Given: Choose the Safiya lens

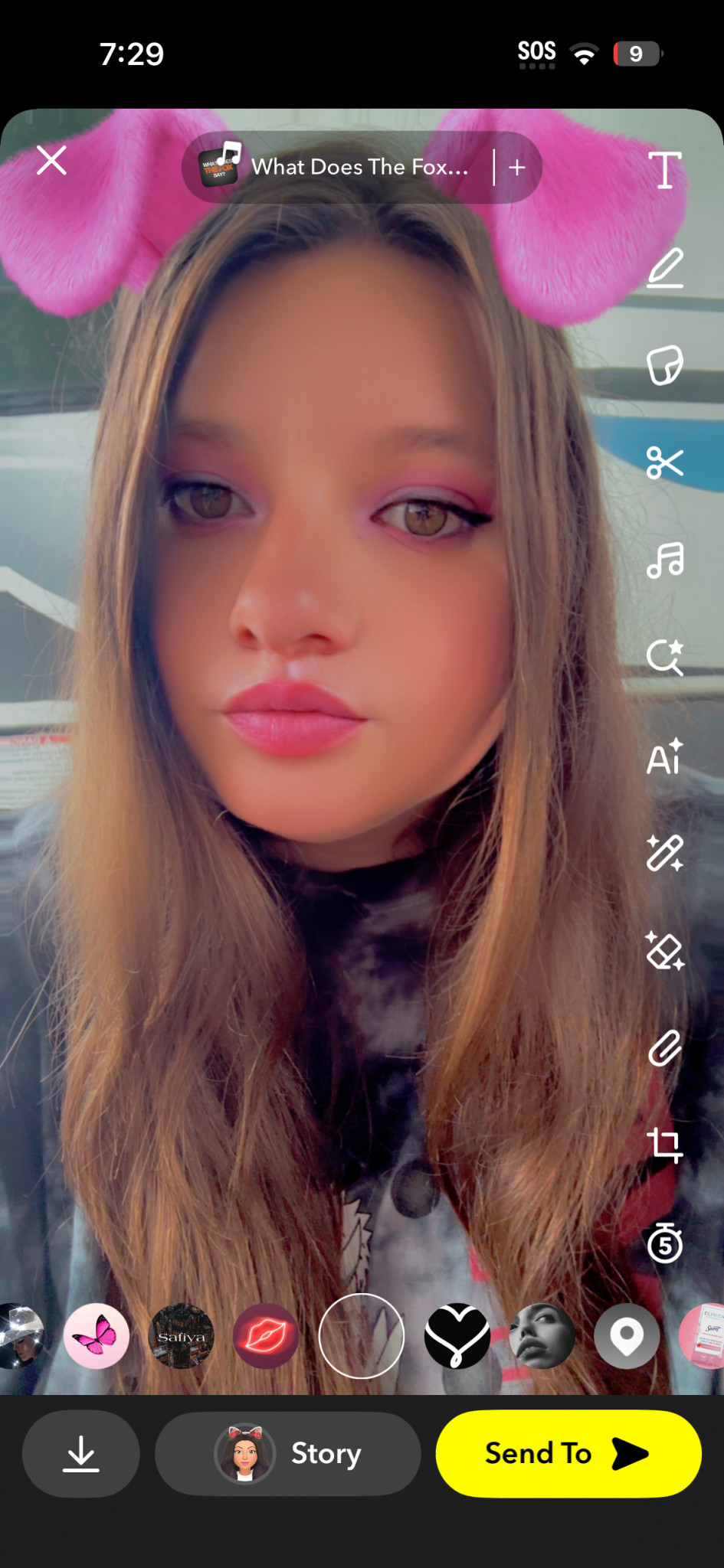Looking at the screenshot, I should [x=182, y=1336].
